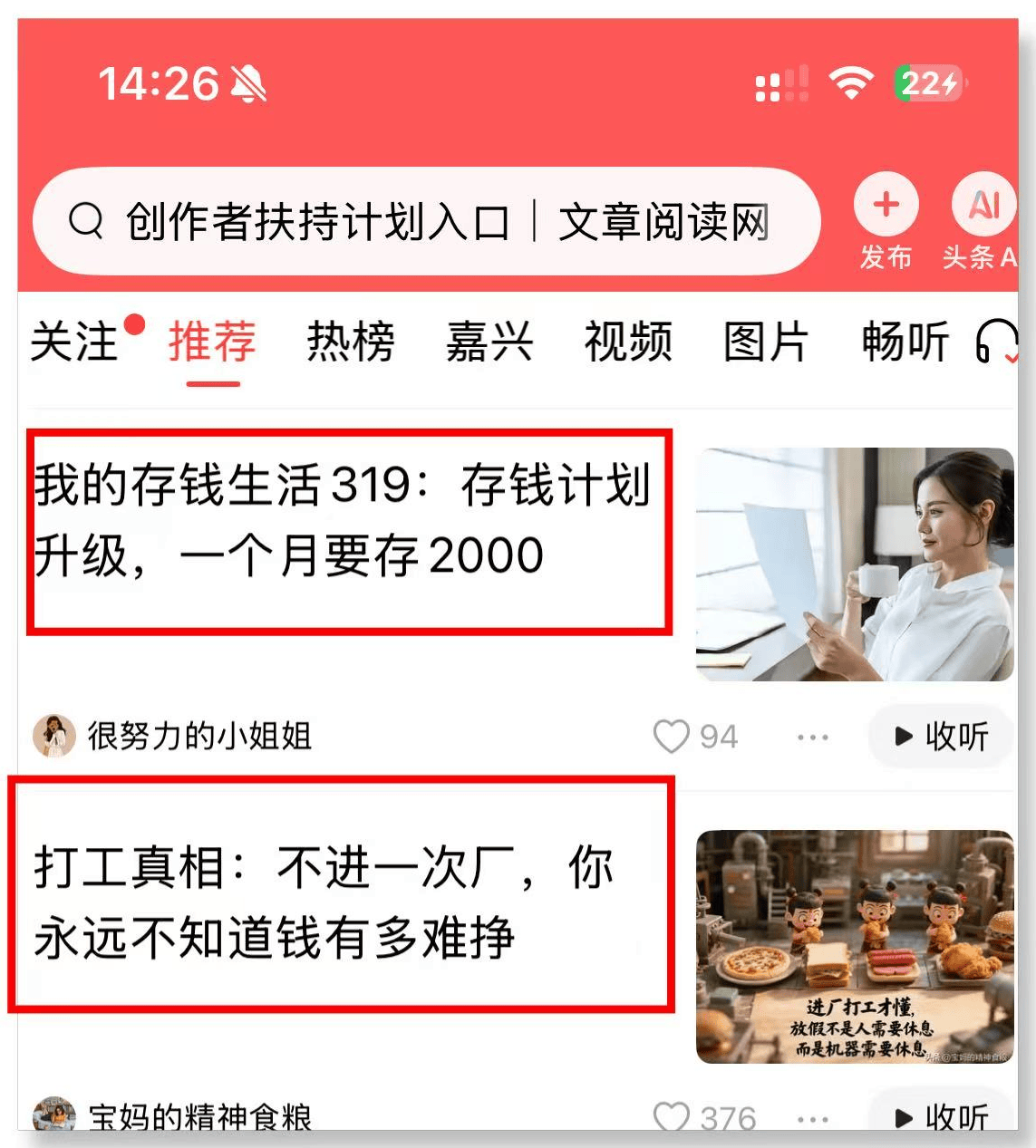The width and height of the screenshot is (1036, 1148).
Task: Switch to the 关注 tab
Action: (74, 342)
